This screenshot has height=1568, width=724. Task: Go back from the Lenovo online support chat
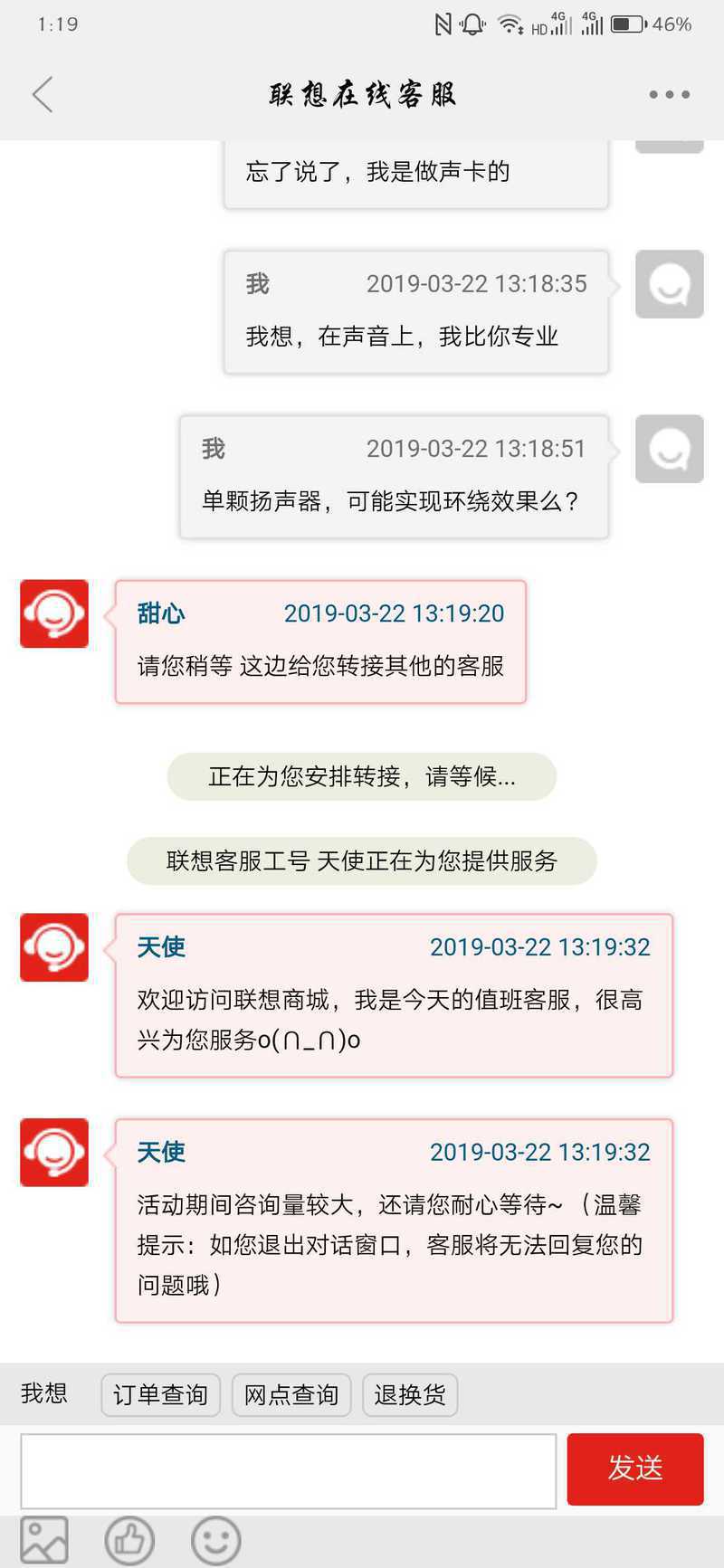pos(43,94)
